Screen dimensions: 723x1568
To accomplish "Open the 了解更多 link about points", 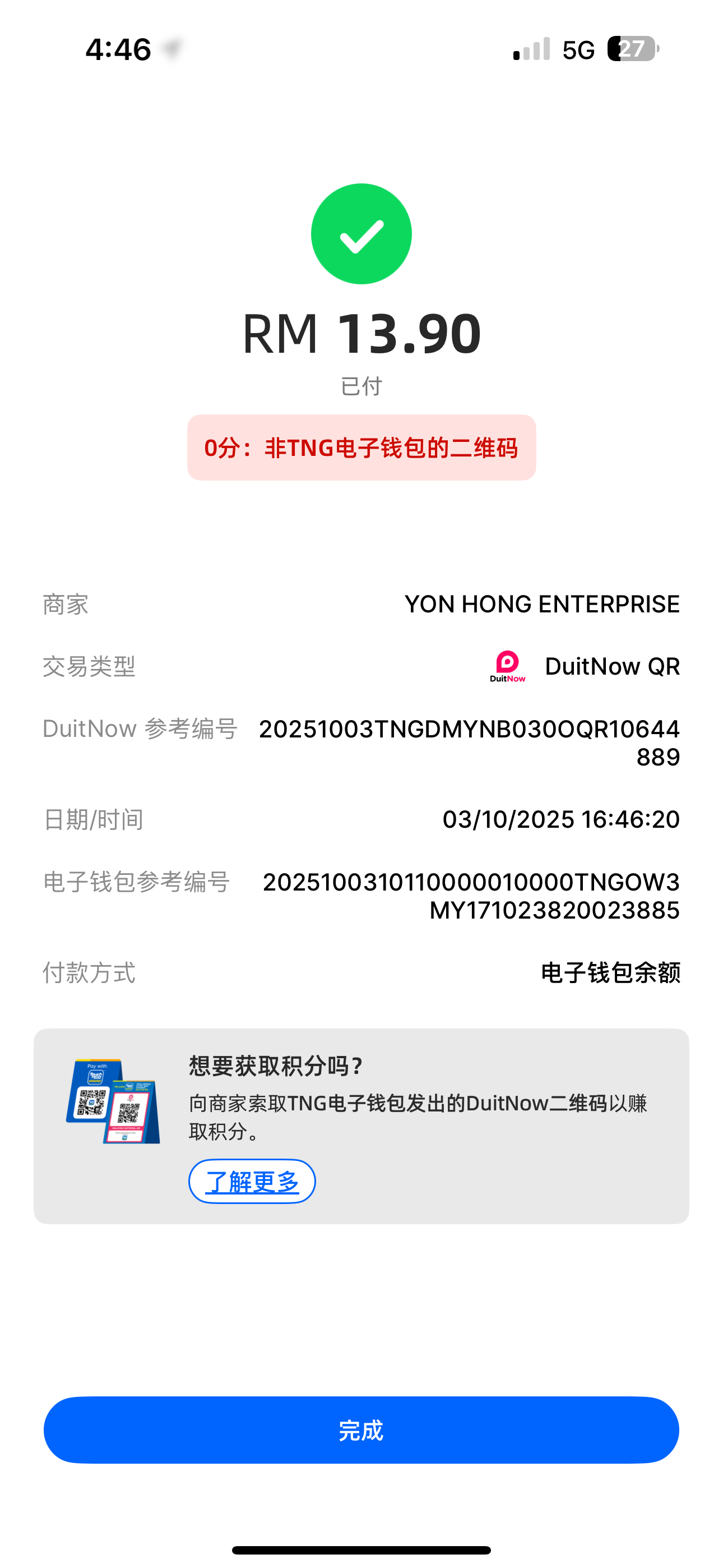I will point(251,1182).
